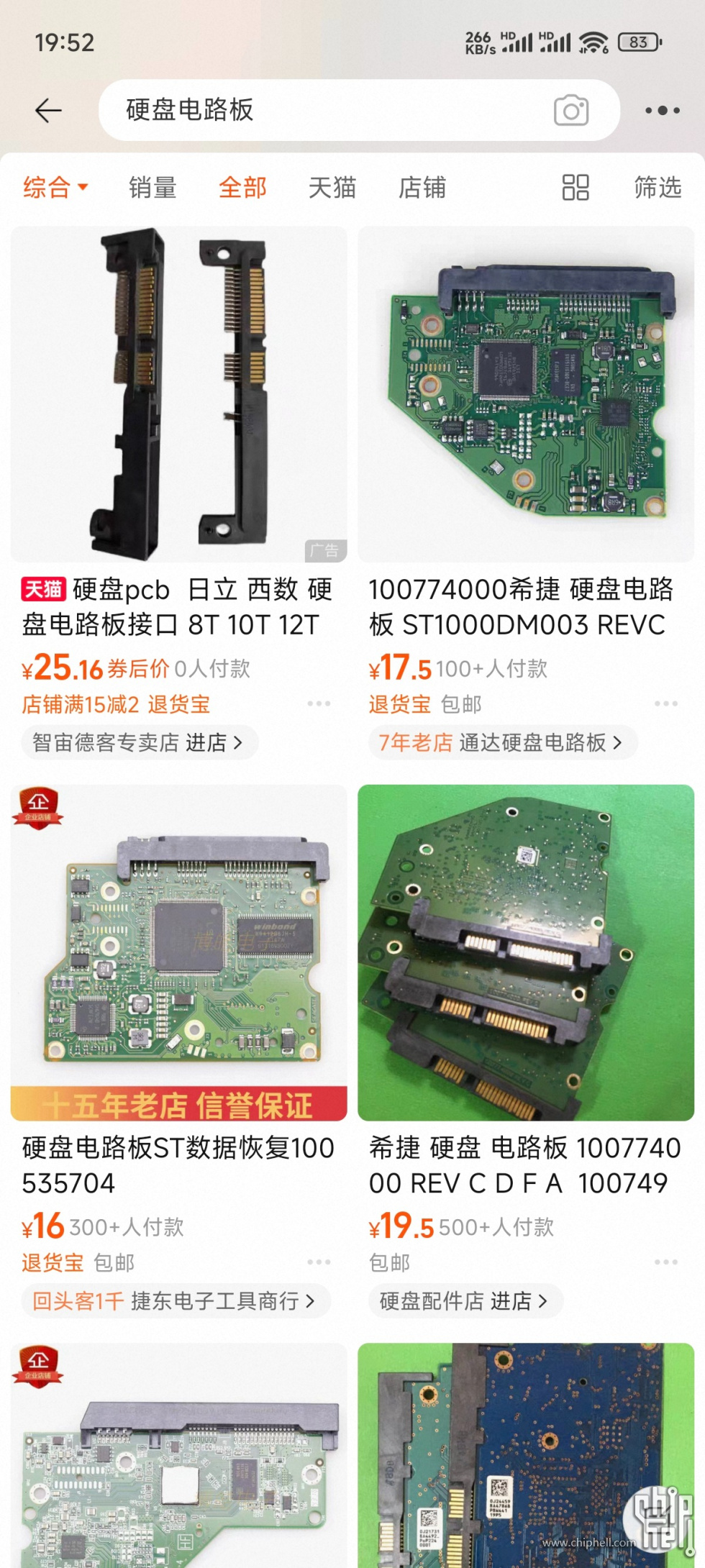Open the 筛选 filter panel
705x1568 pixels.
point(658,188)
